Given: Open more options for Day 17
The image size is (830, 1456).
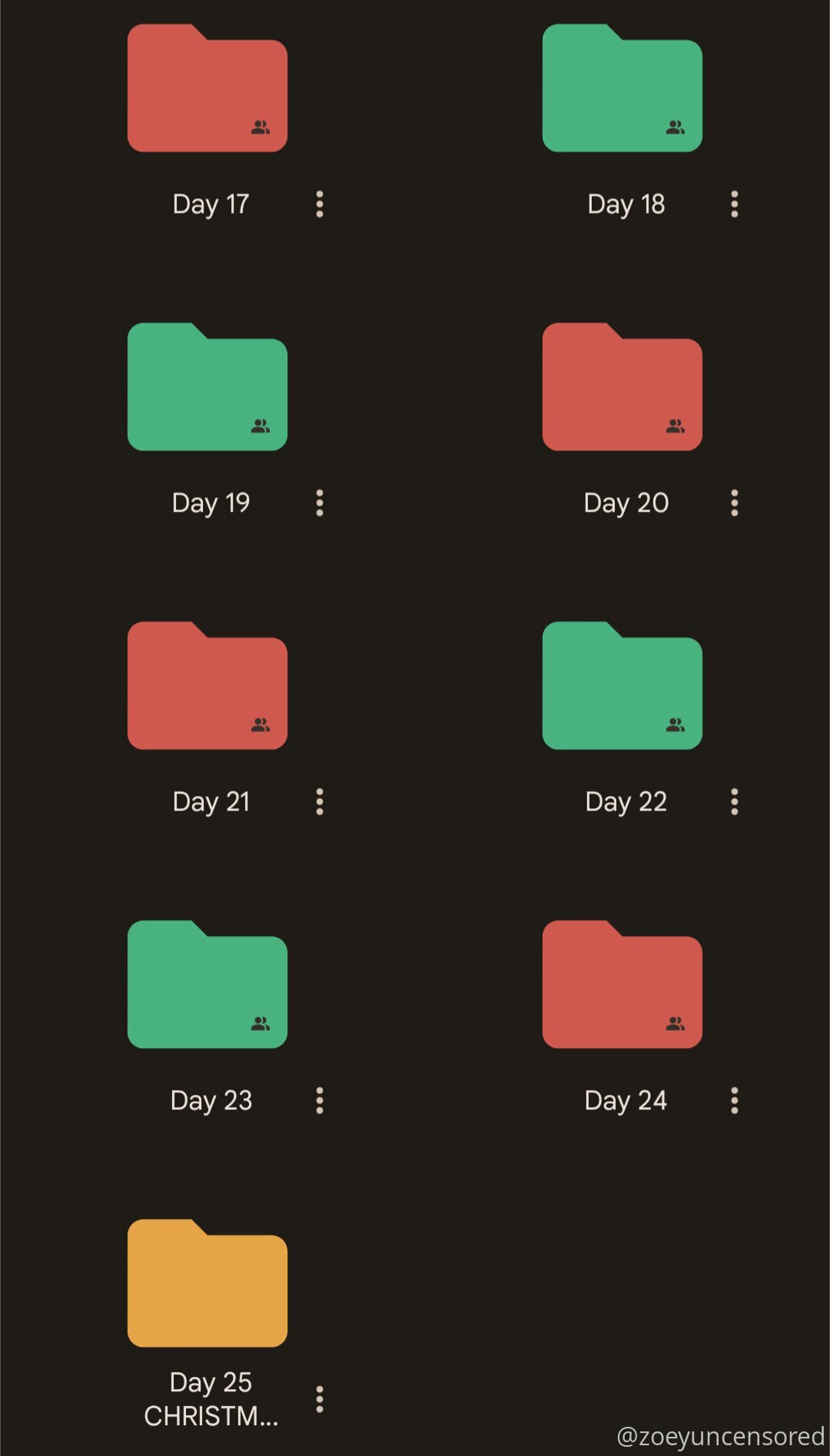Looking at the screenshot, I should pyautogui.click(x=320, y=204).
